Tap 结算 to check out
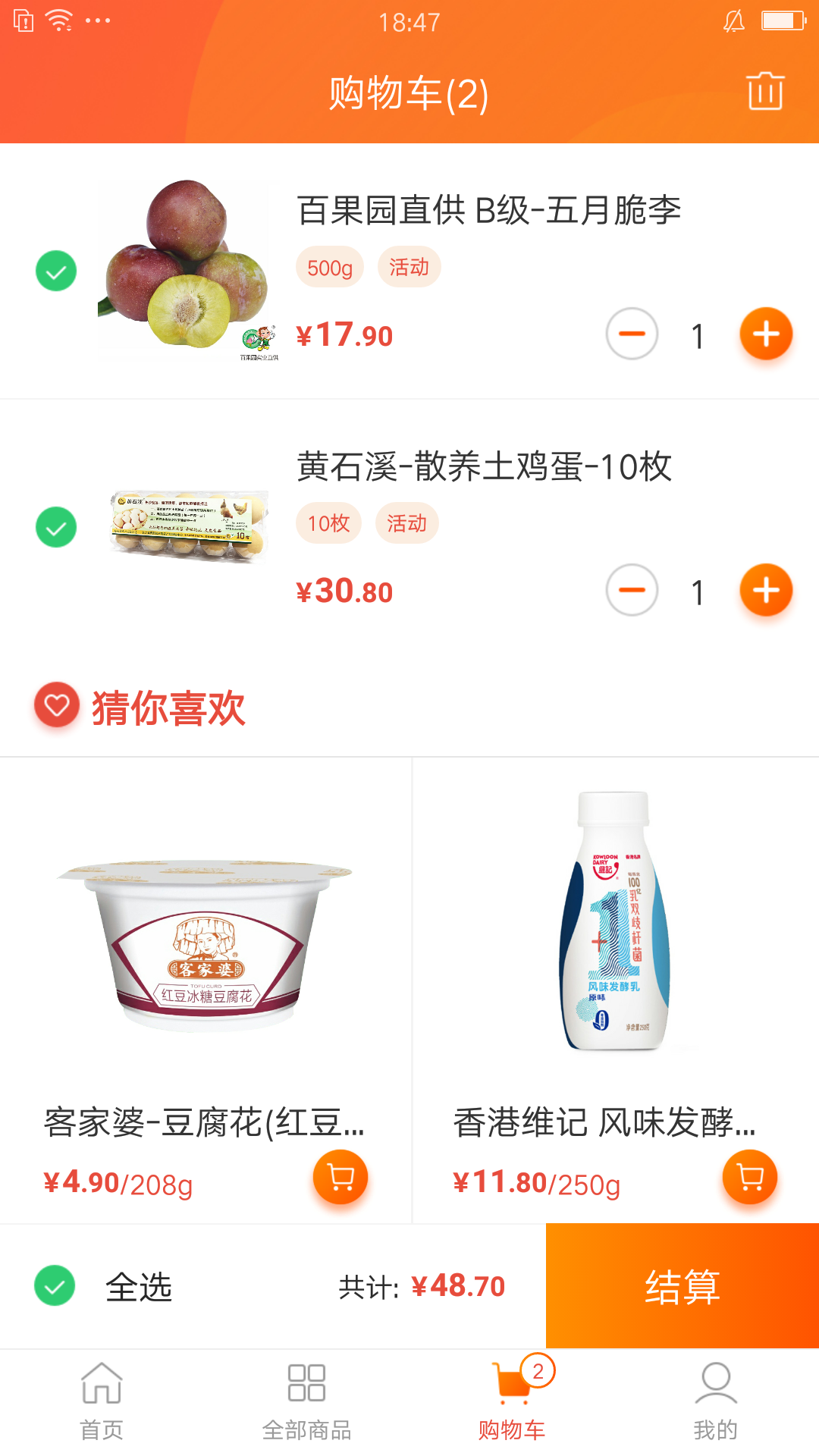The image size is (819, 1456). [682, 1286]
